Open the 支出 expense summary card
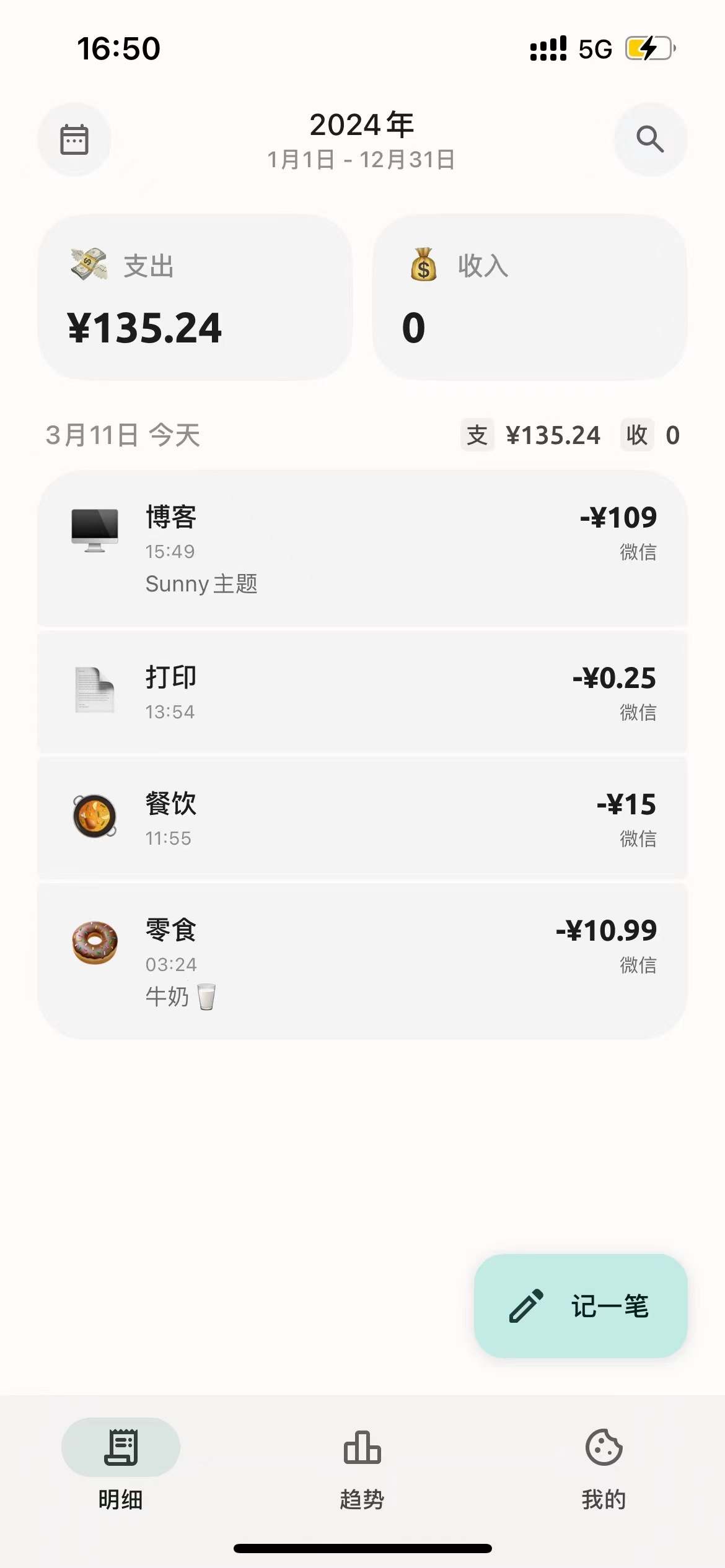Screen dimensions: 725x1568 click(x=195, y=297)
